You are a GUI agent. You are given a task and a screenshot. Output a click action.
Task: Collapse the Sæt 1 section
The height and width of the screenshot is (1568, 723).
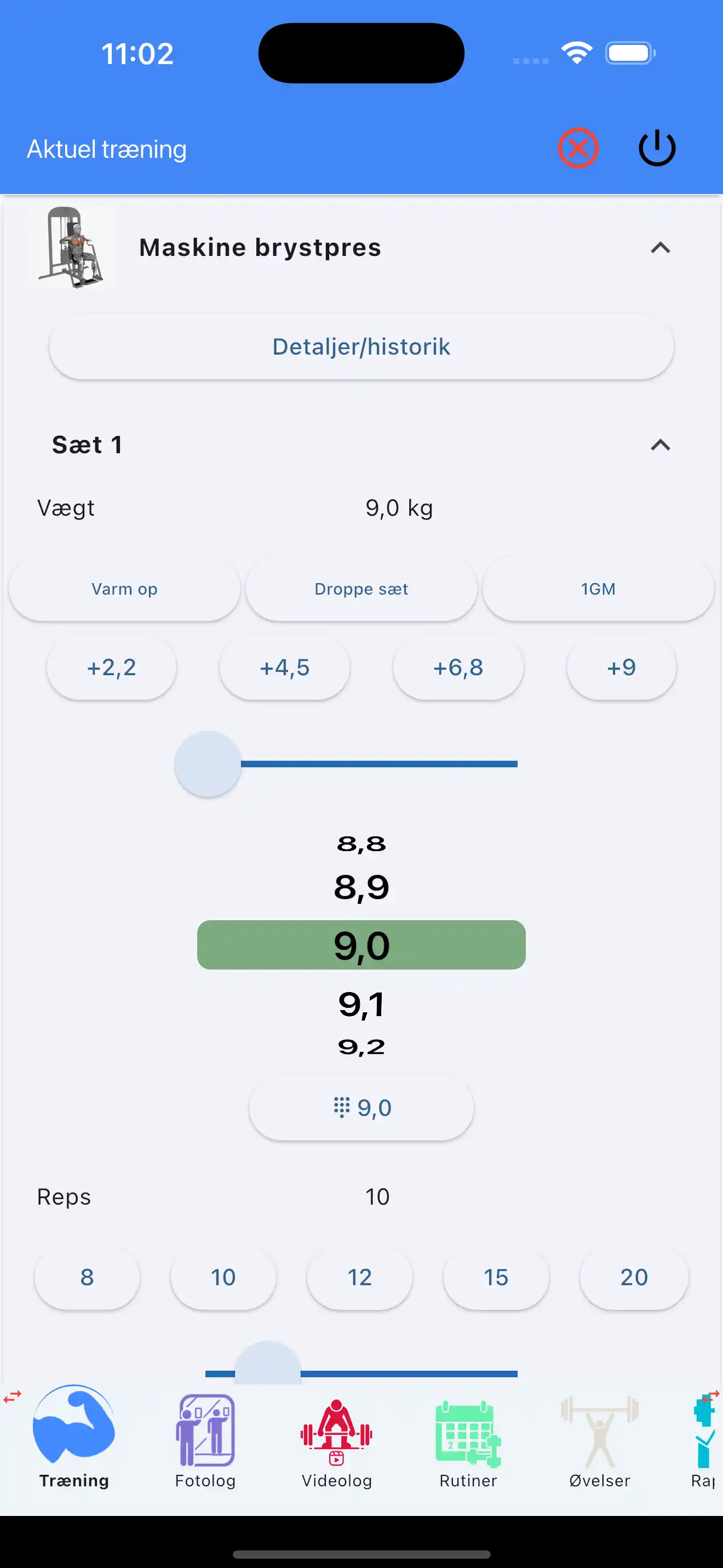(660, 445)
